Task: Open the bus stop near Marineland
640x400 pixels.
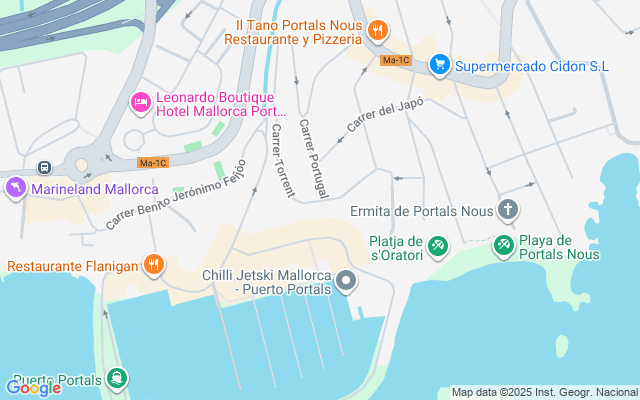Action: 44,167
